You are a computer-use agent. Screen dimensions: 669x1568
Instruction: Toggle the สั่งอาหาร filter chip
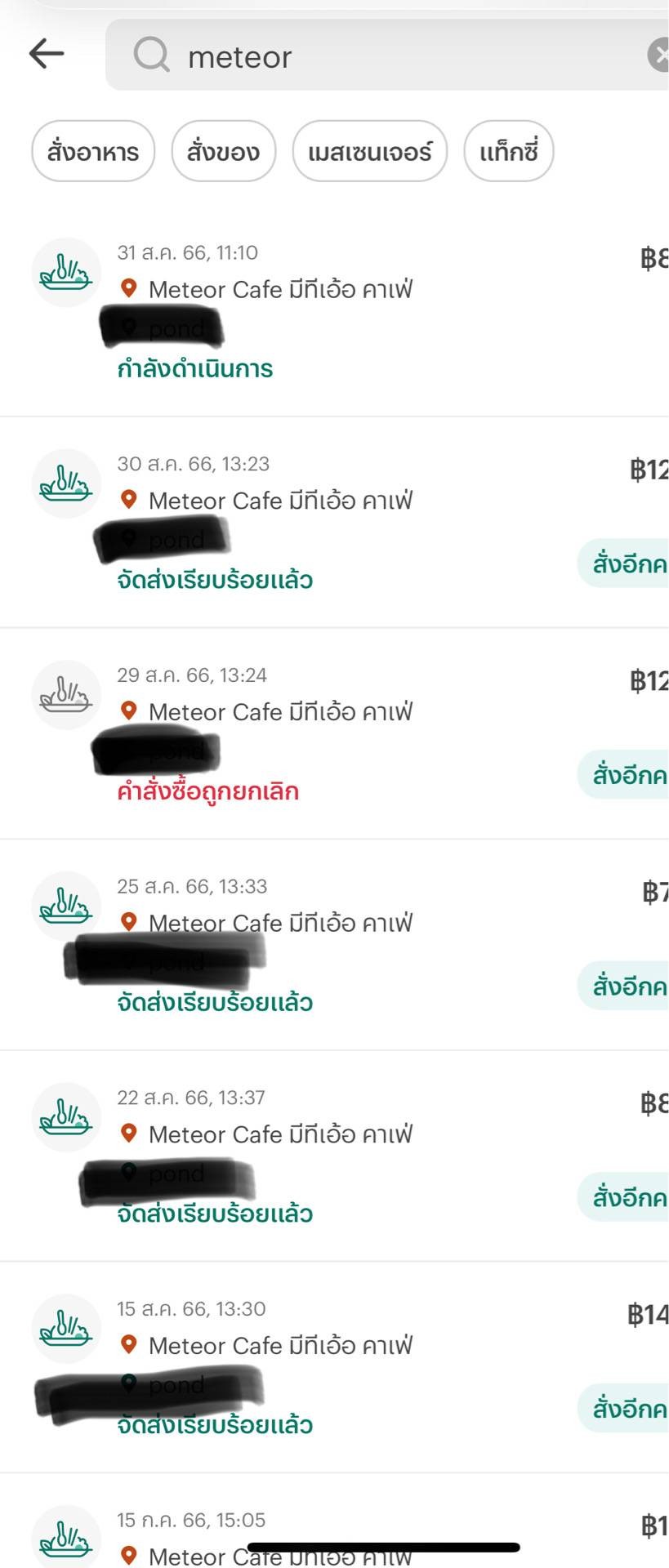tap(92, 151)
